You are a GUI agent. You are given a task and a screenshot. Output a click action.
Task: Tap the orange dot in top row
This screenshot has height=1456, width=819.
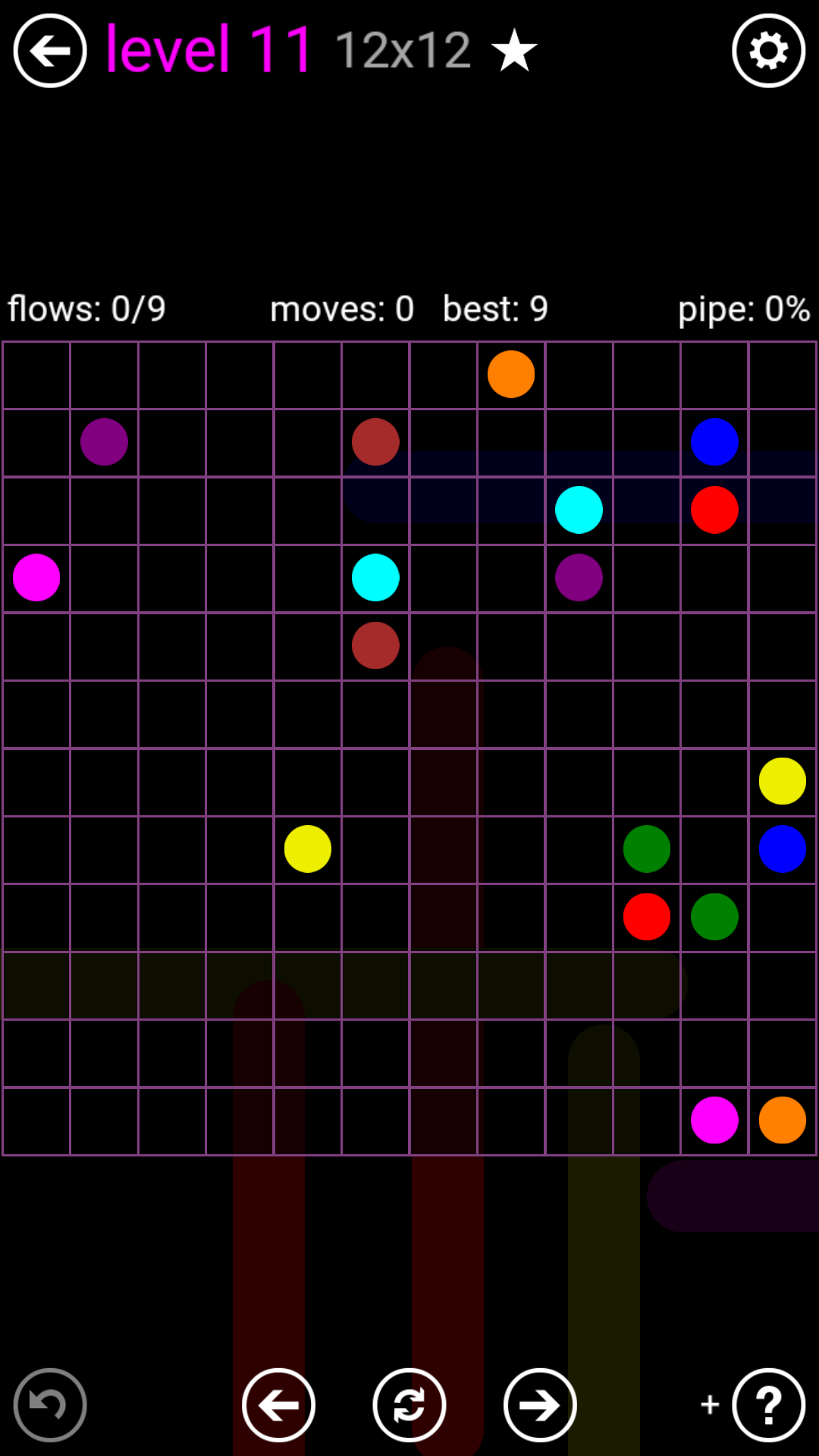[511, 374]
